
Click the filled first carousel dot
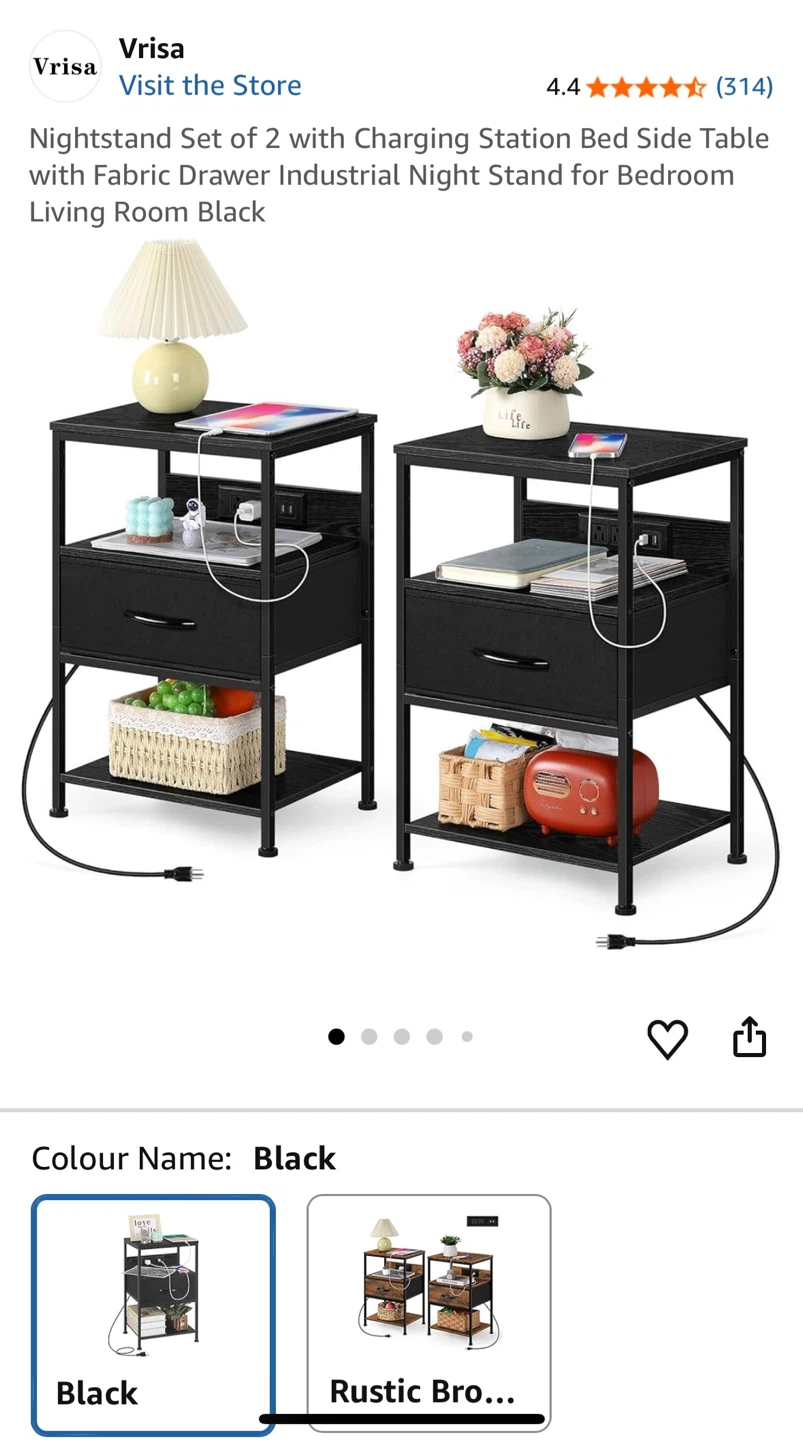coord(336,1037)
